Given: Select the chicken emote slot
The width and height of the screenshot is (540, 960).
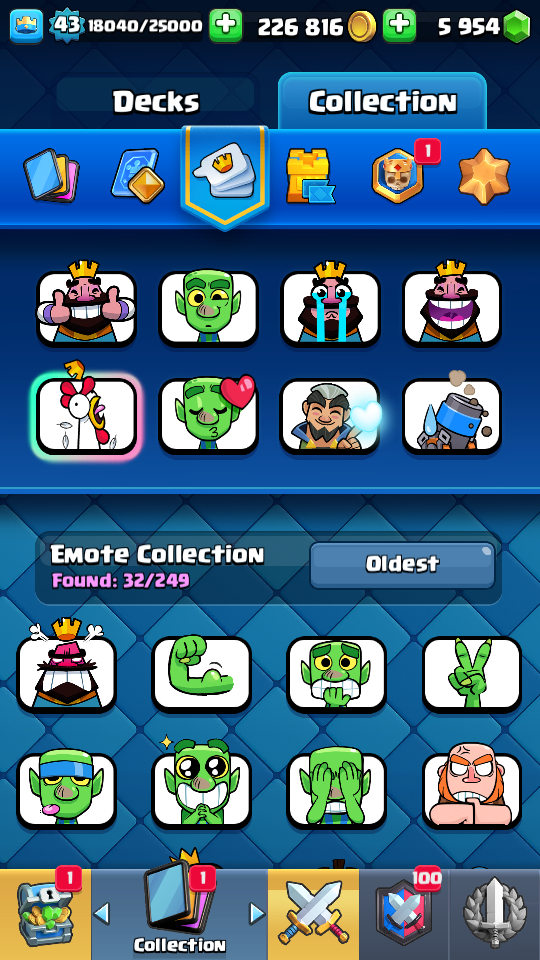Looking at the screenshot, I should 86,412.
